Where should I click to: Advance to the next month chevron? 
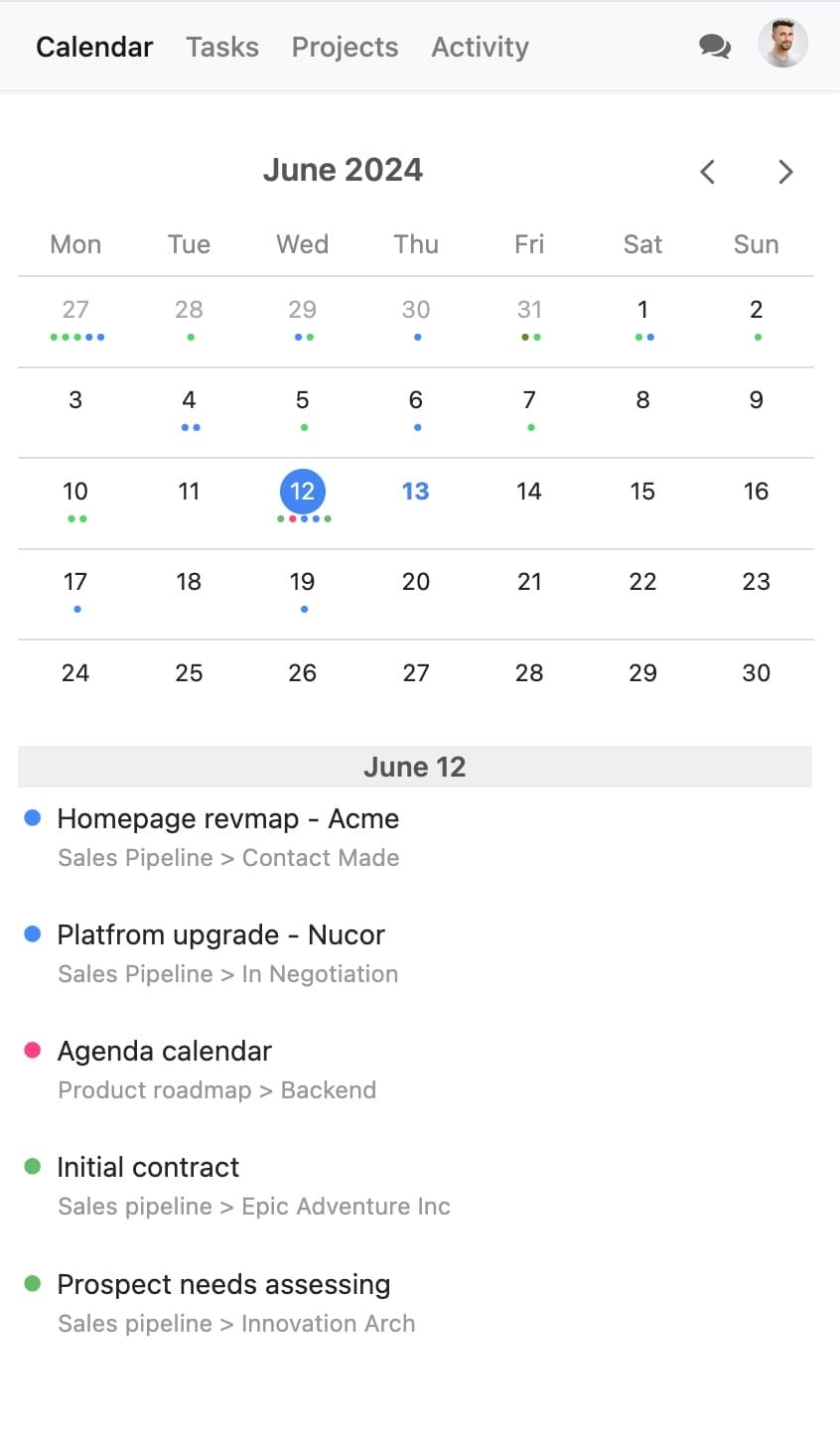785,171
